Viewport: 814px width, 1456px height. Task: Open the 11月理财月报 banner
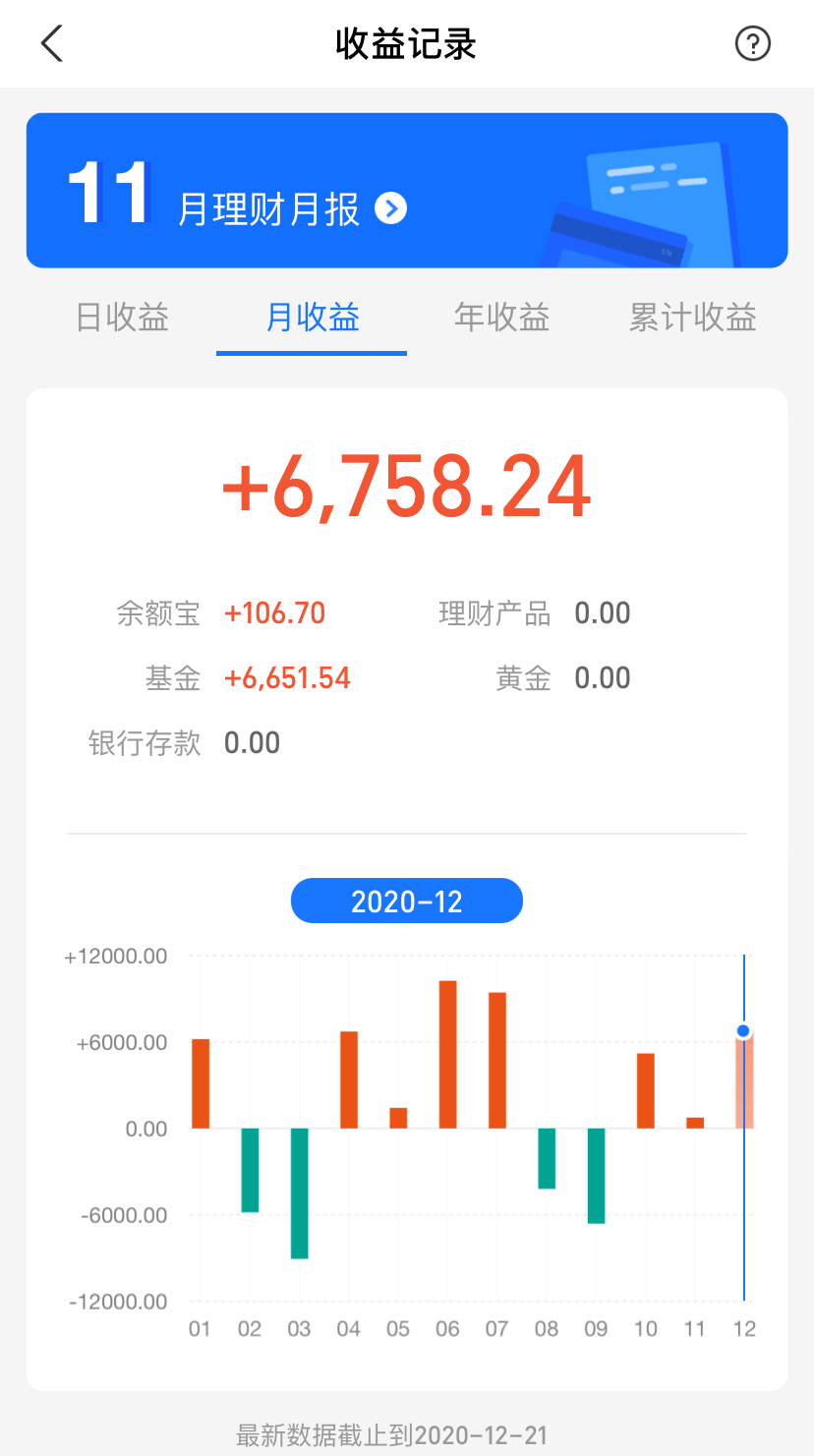click(x=407, y=190)
